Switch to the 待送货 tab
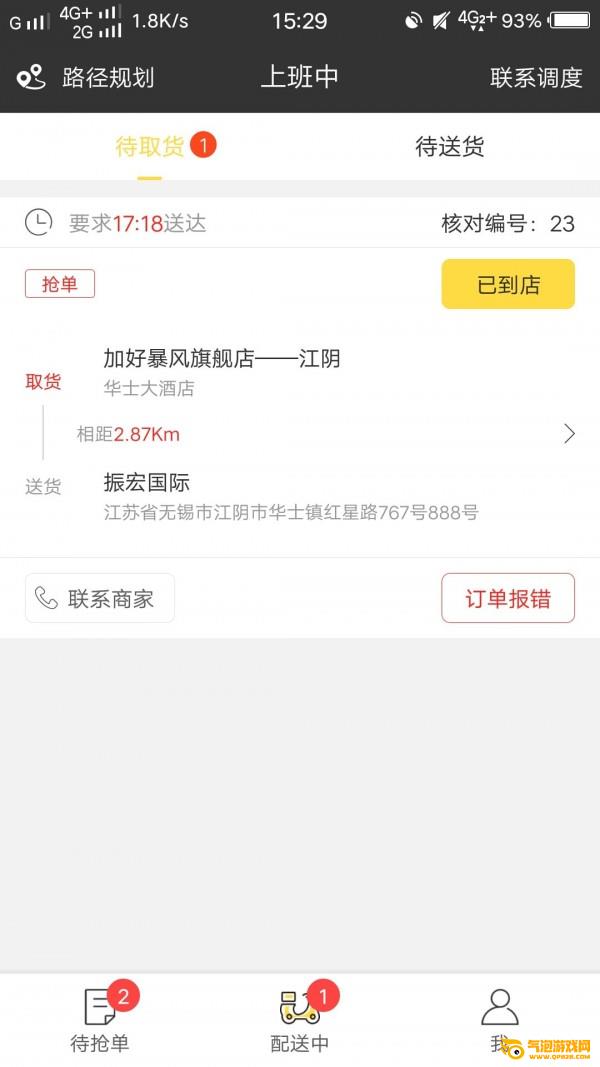Viewport: 600px width, 1067px height. 450,147
